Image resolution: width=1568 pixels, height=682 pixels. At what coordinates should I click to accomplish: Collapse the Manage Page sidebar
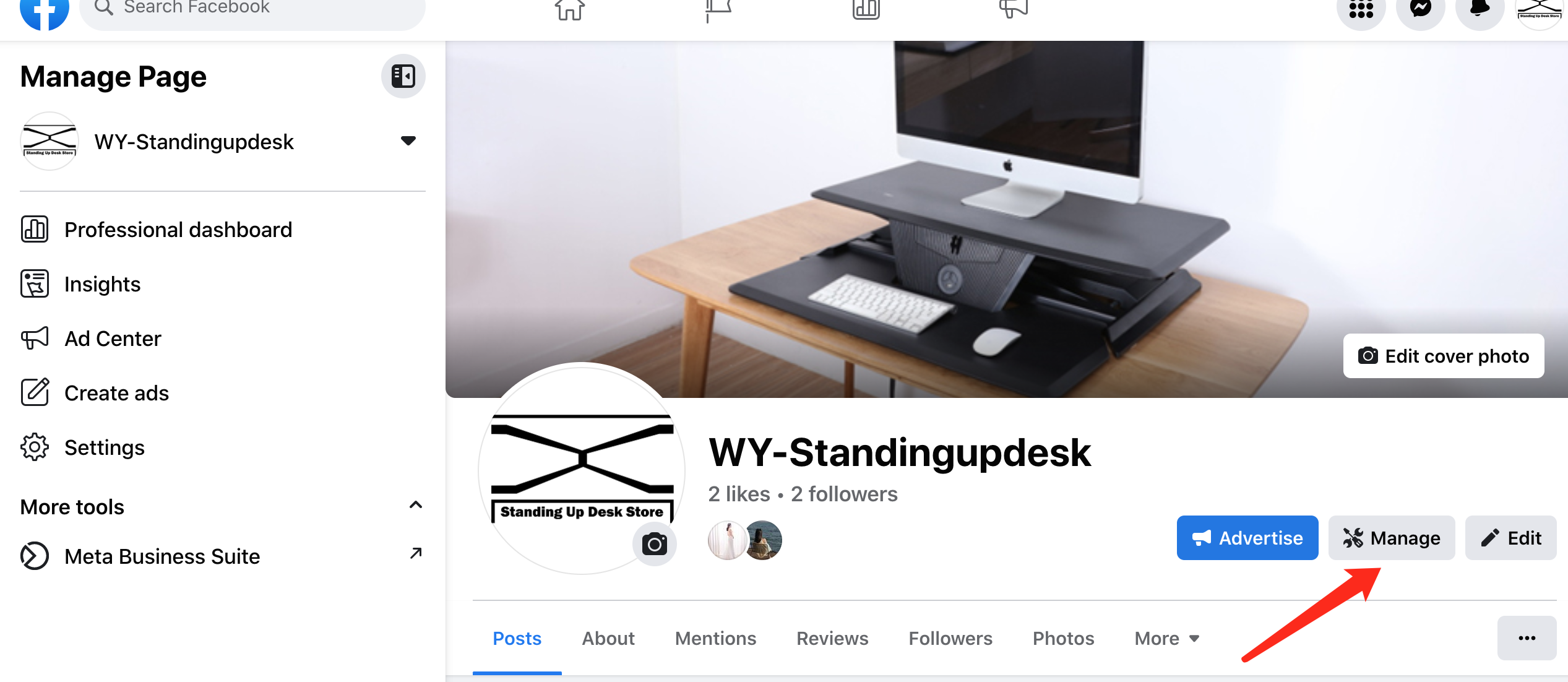(x=403, y=76)
